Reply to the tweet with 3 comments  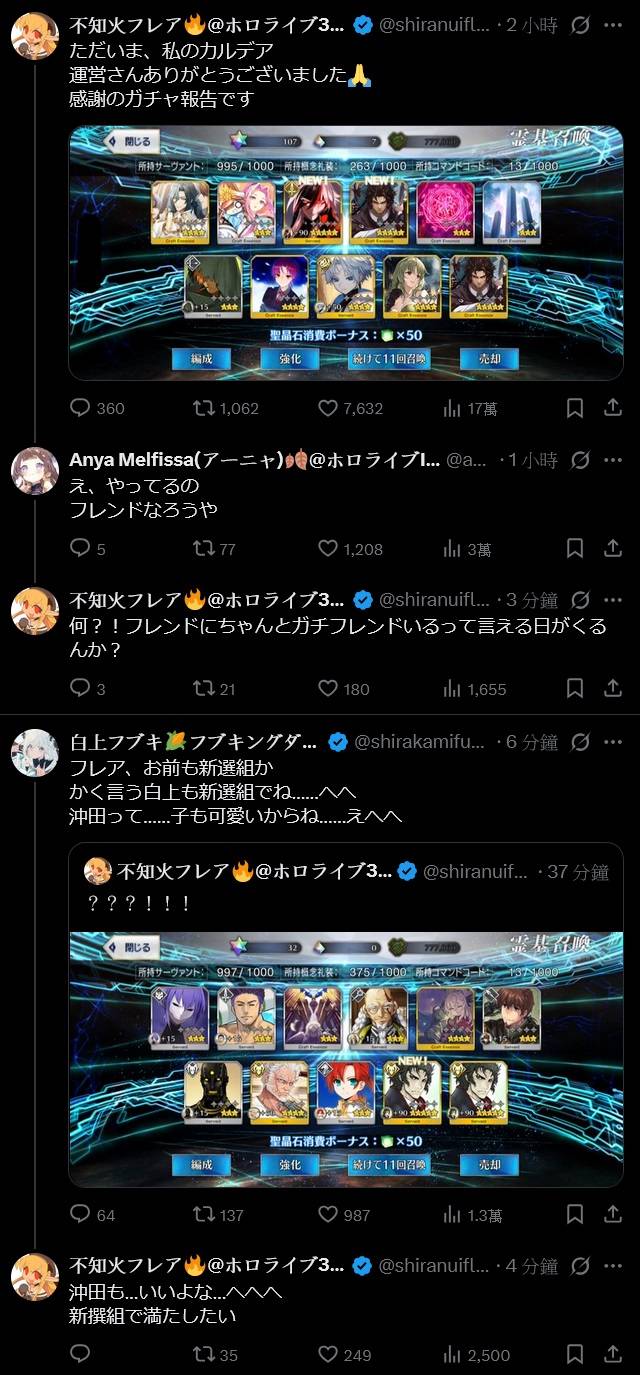[81, 688]
